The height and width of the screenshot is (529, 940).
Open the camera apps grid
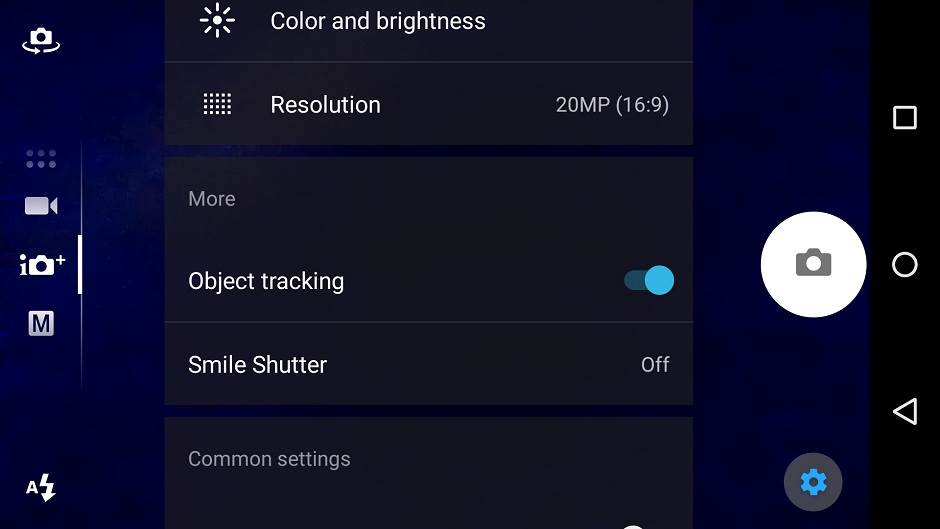pyautogui.click(x=41, y=159)
